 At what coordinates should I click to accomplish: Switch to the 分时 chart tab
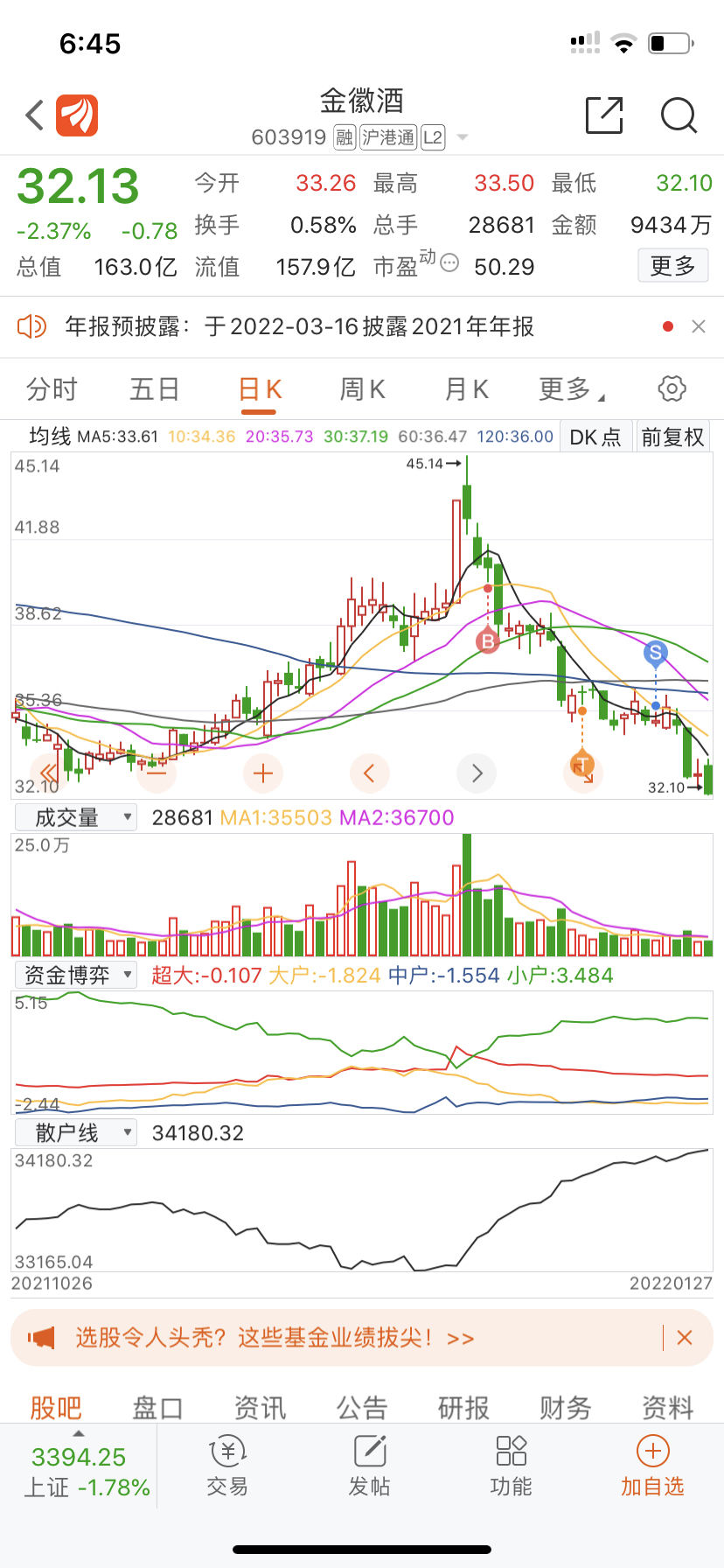[52, 389]
